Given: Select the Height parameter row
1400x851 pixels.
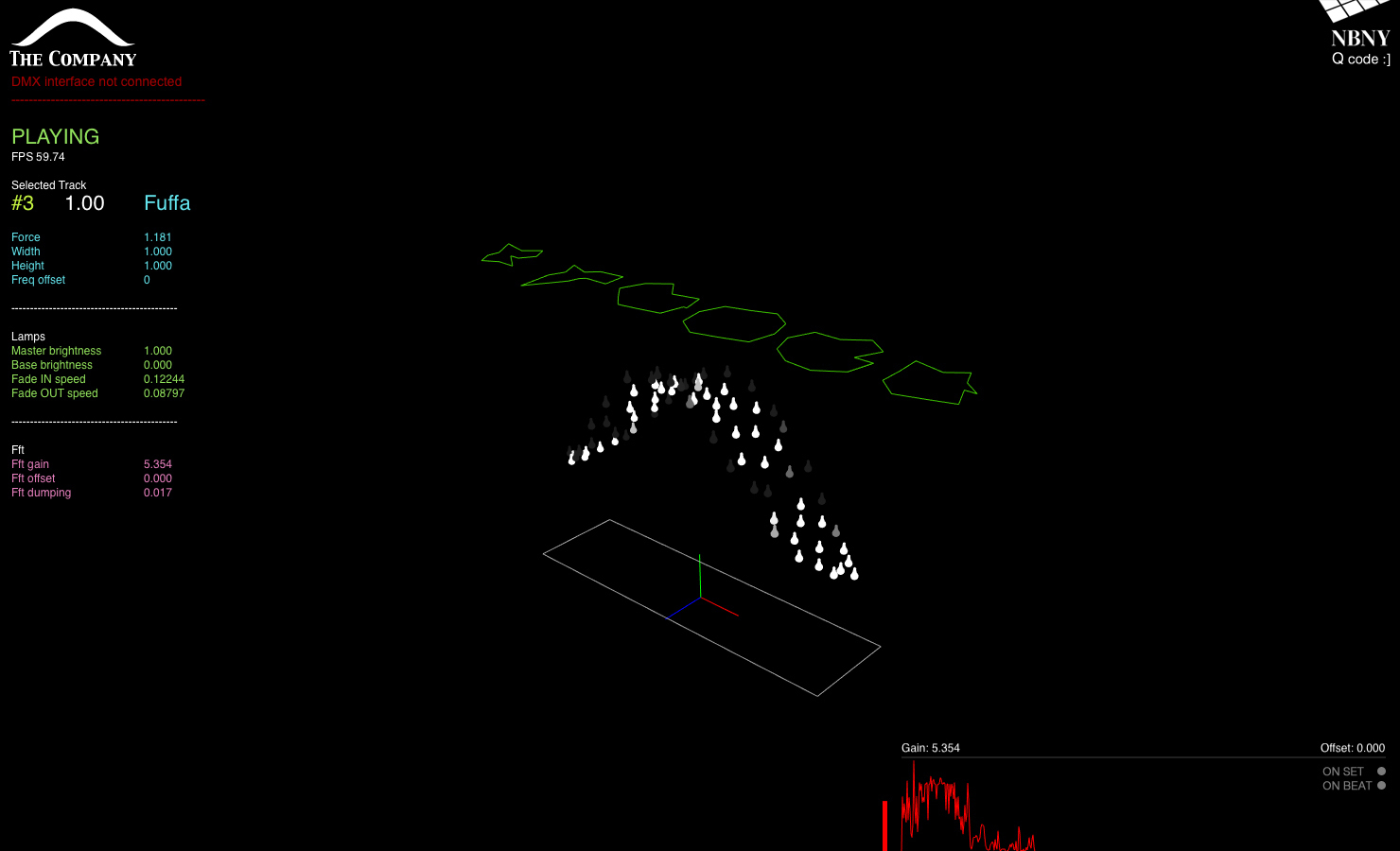Looking at the screenshot, I should click(28, 266).
